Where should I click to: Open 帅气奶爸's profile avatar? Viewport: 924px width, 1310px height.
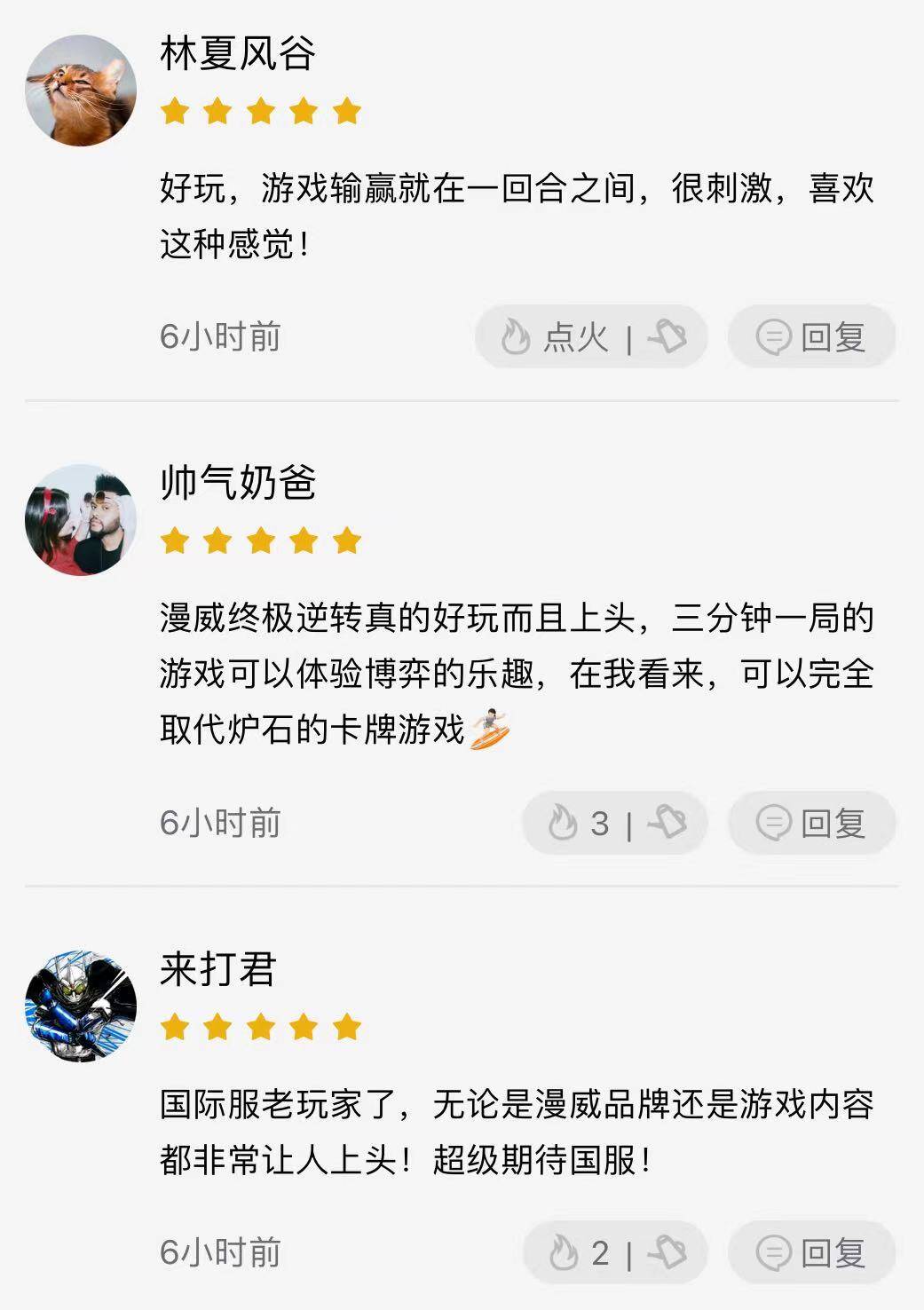tap(81, 520)
